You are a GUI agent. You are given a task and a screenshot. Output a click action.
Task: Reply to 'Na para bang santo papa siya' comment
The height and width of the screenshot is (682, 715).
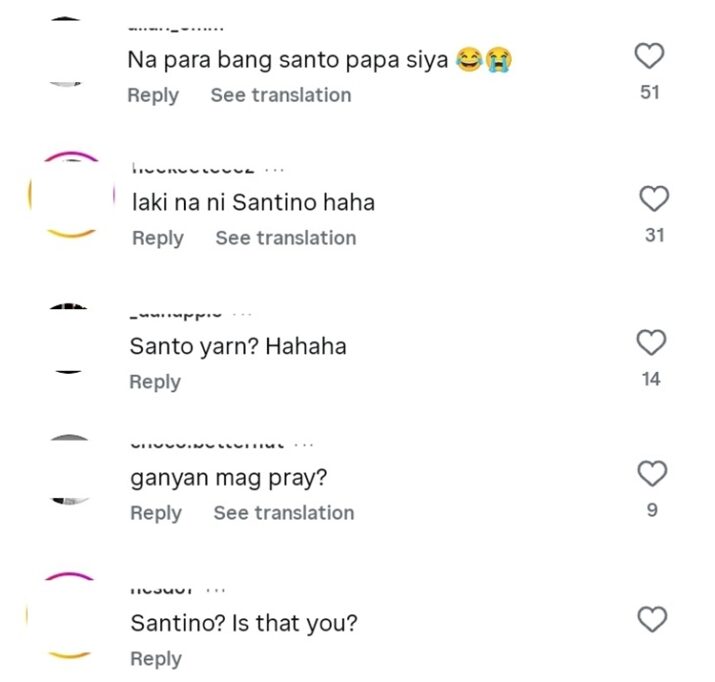coord(153,95)
